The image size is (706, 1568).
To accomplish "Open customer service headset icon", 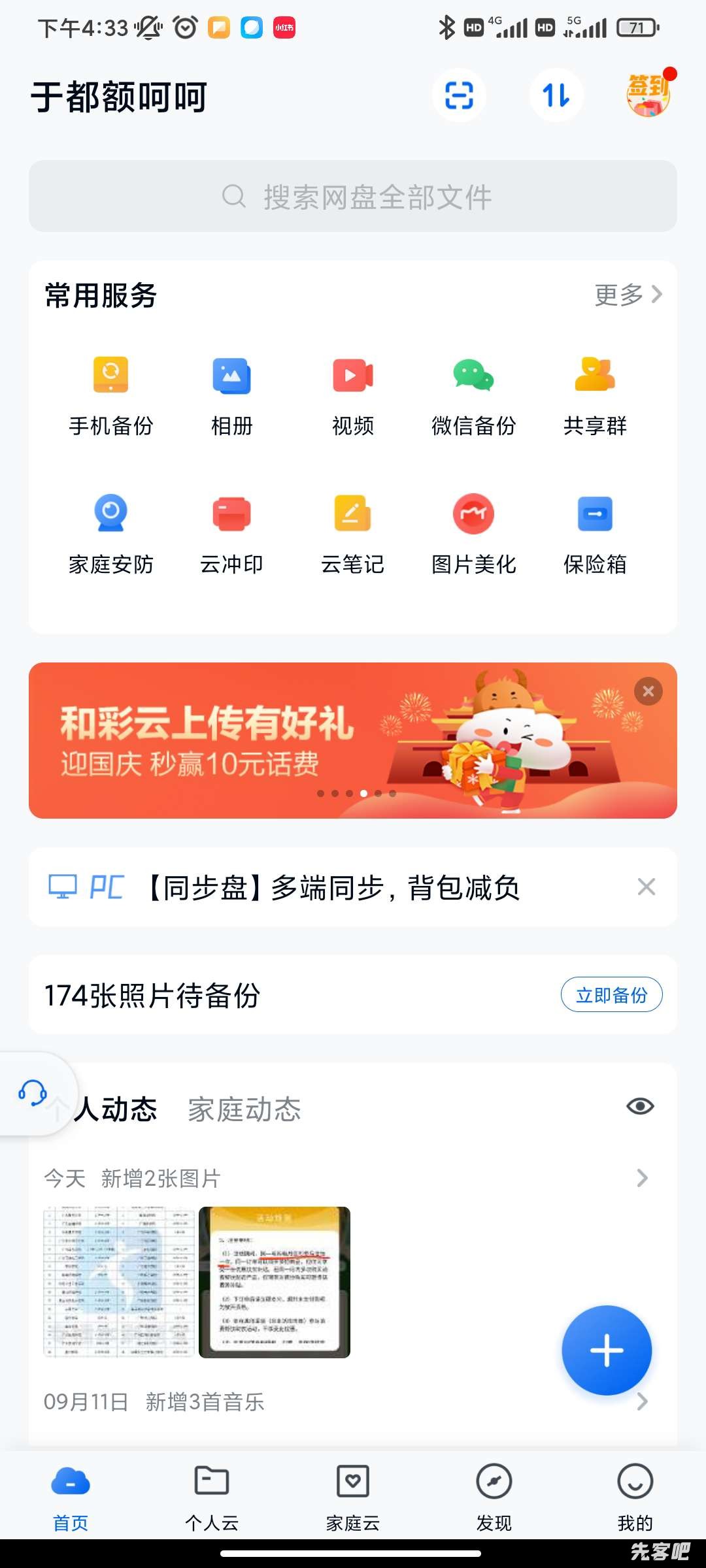I will point(33,1093).
